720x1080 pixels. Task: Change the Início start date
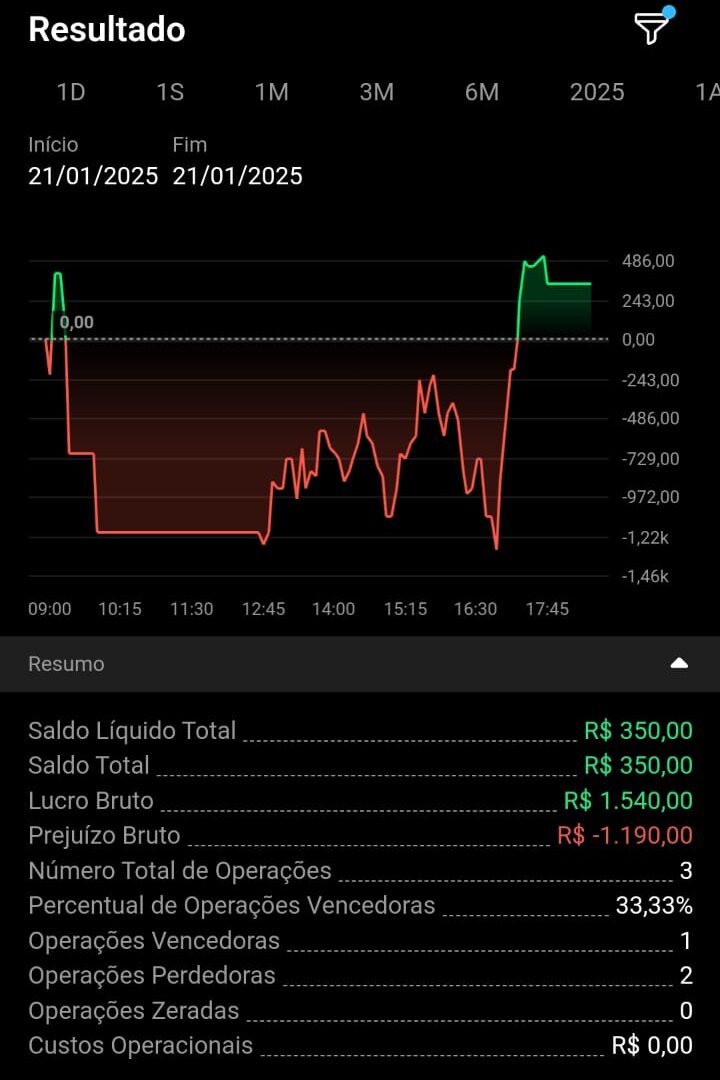pyautogui.click(x=93, y=176)
